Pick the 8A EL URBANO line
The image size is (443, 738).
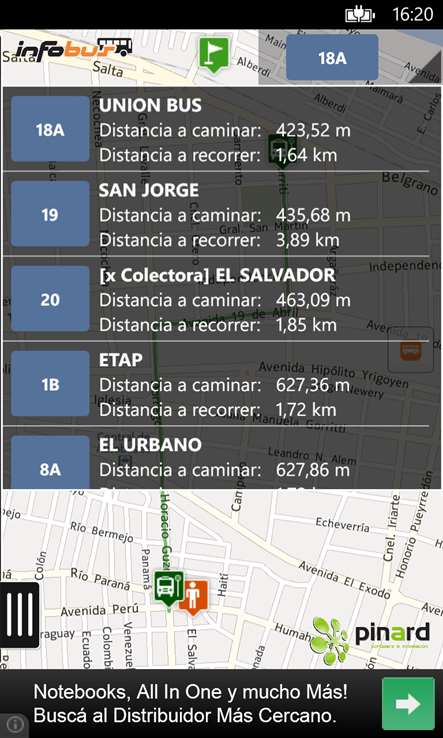pos(222,458)
